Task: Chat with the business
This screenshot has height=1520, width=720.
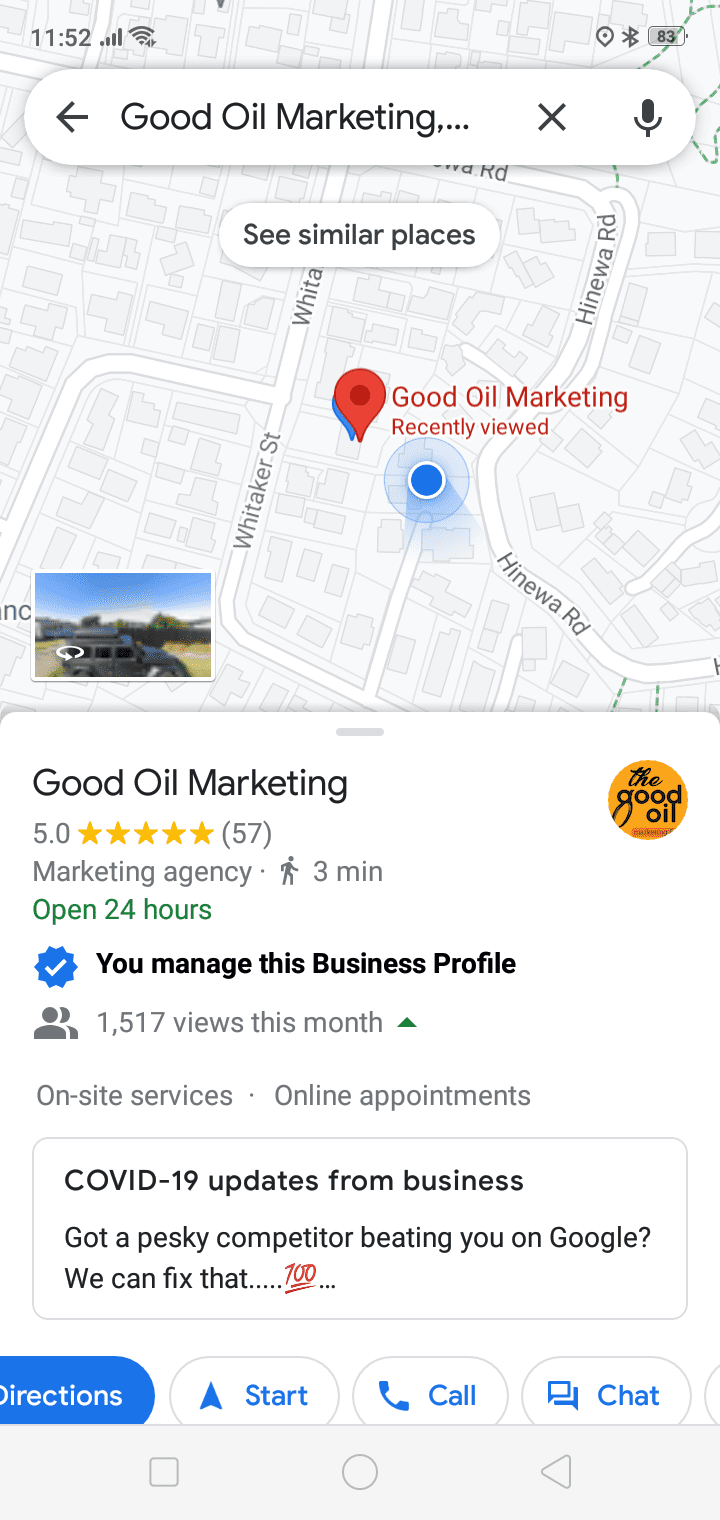Action: click(606, 1395)
